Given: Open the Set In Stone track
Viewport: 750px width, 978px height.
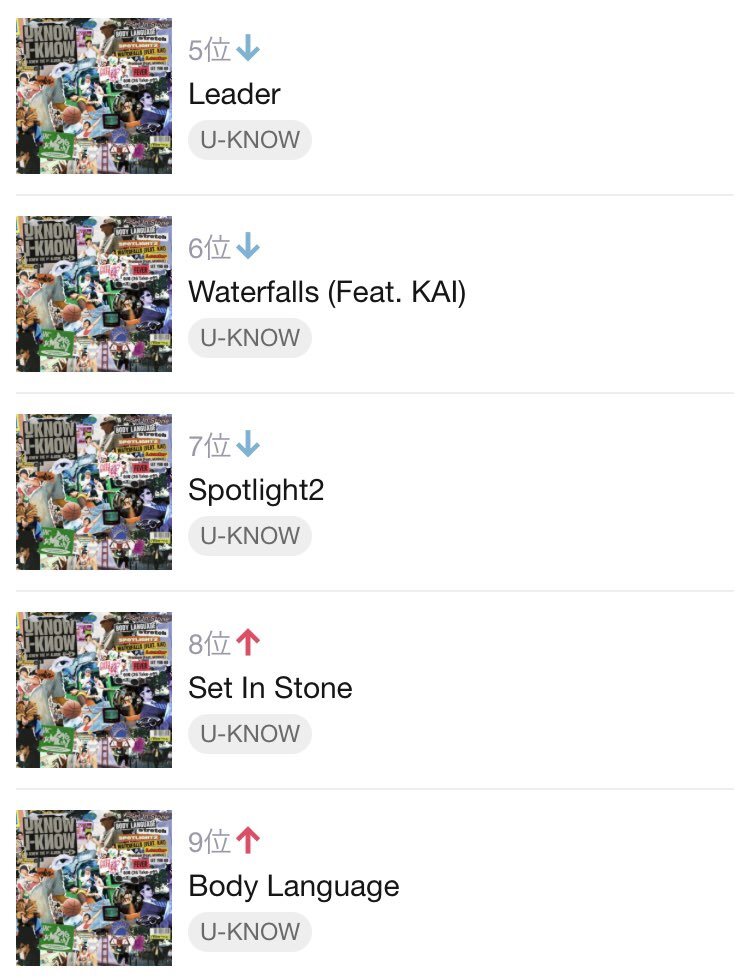Looking at the screenshot, I should [x=270, y=688].
